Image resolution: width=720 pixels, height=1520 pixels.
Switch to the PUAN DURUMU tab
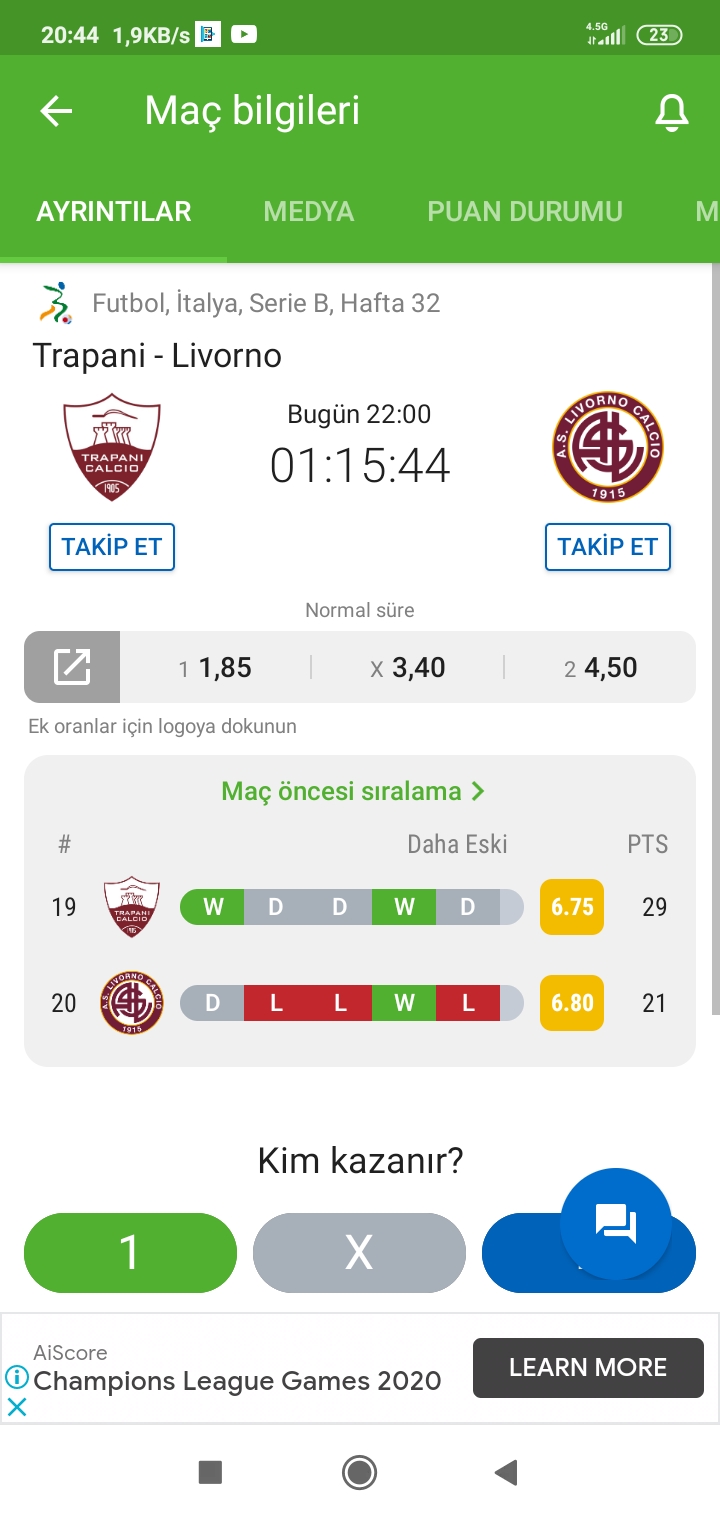[525, 212]
